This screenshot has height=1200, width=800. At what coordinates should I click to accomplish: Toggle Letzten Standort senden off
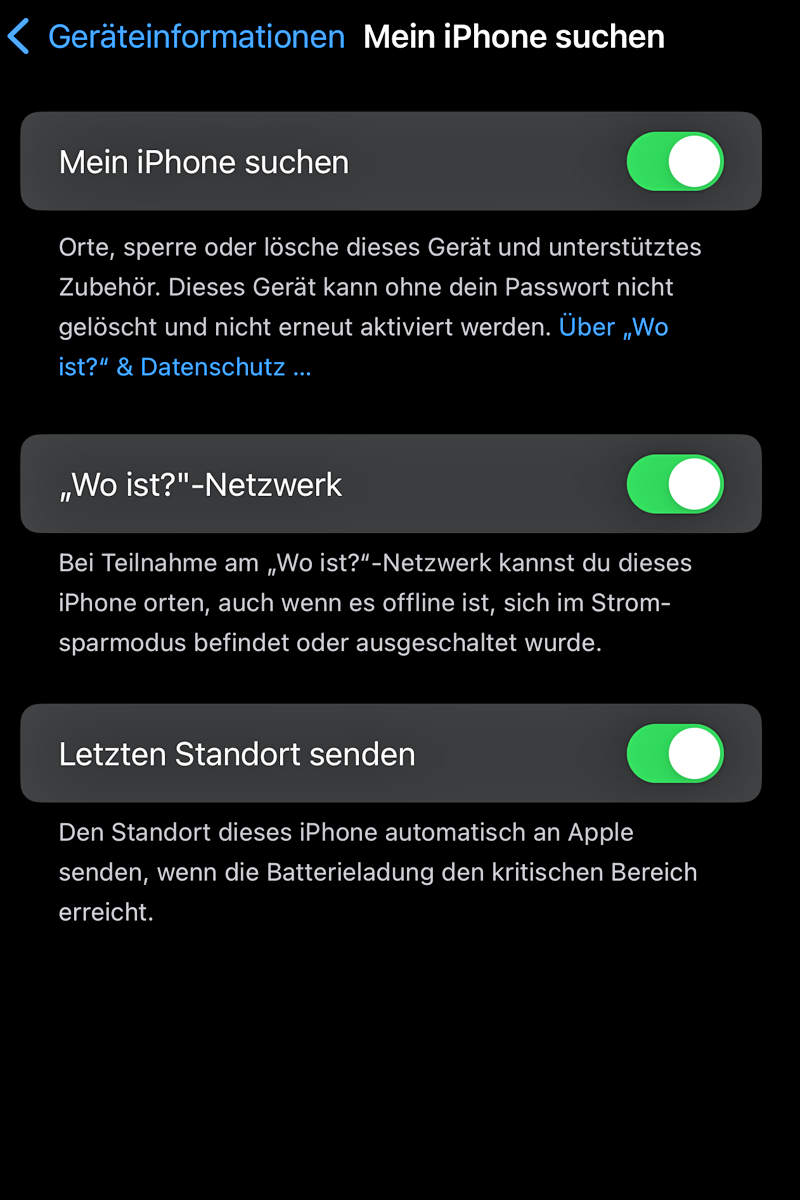pos(674,754)
